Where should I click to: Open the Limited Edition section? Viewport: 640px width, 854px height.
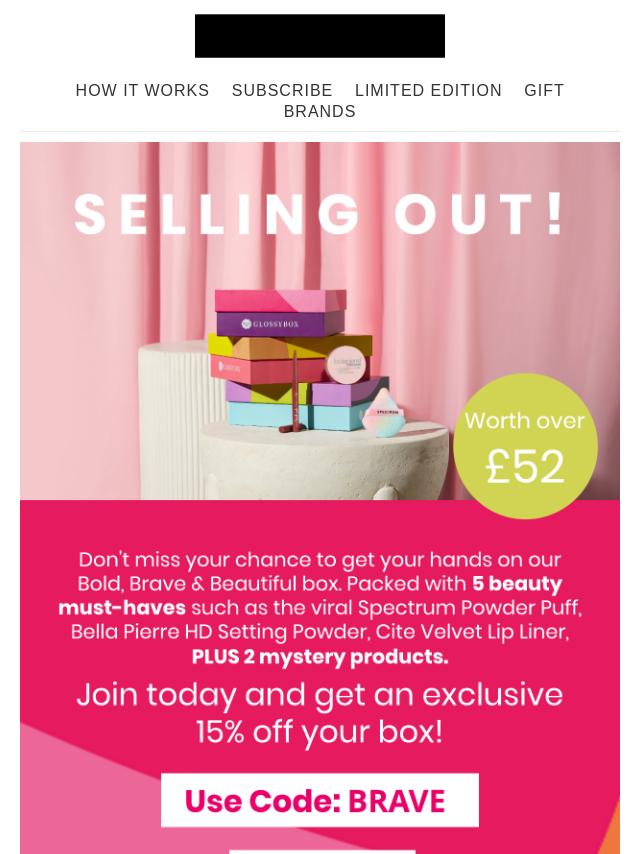click(x=428, y=90)
